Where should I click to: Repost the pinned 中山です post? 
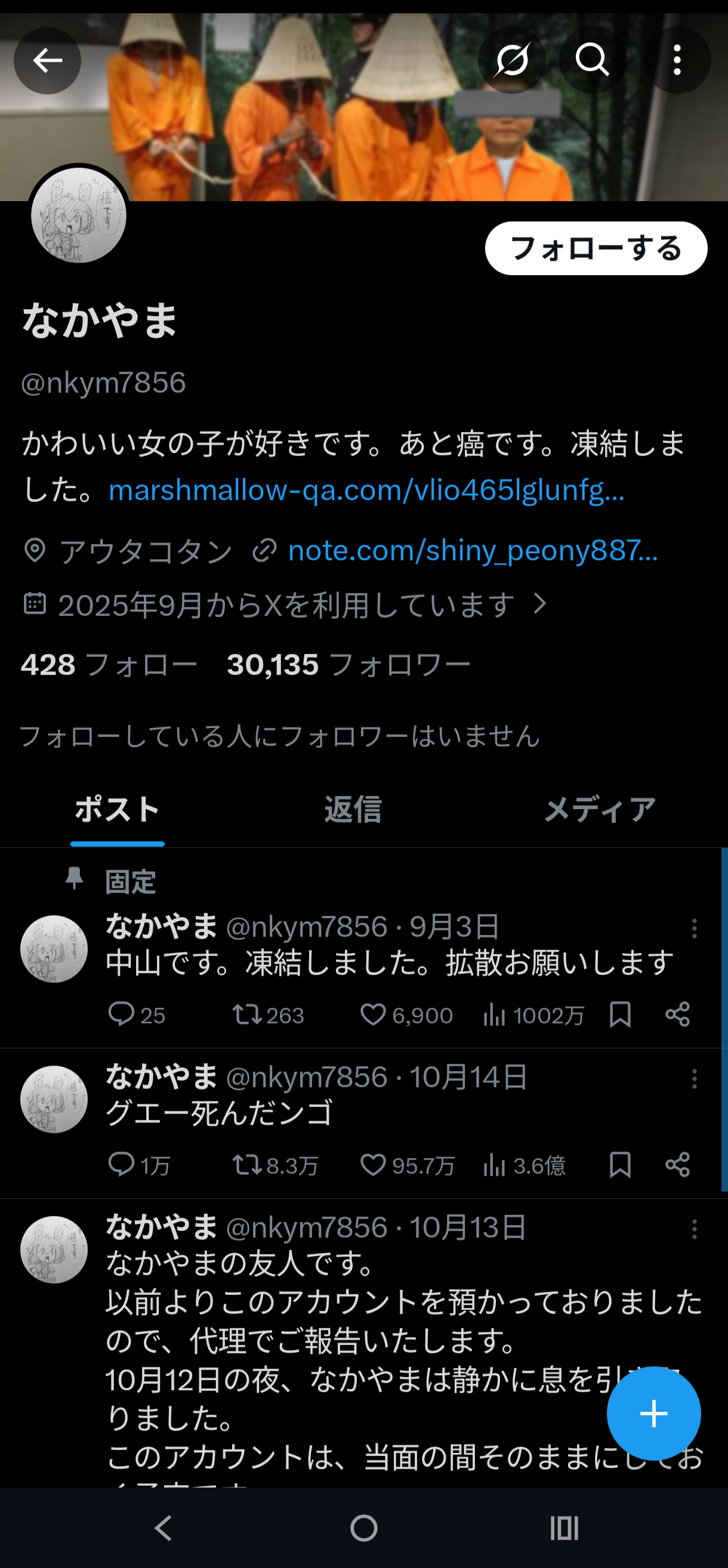pos(246,1015)
